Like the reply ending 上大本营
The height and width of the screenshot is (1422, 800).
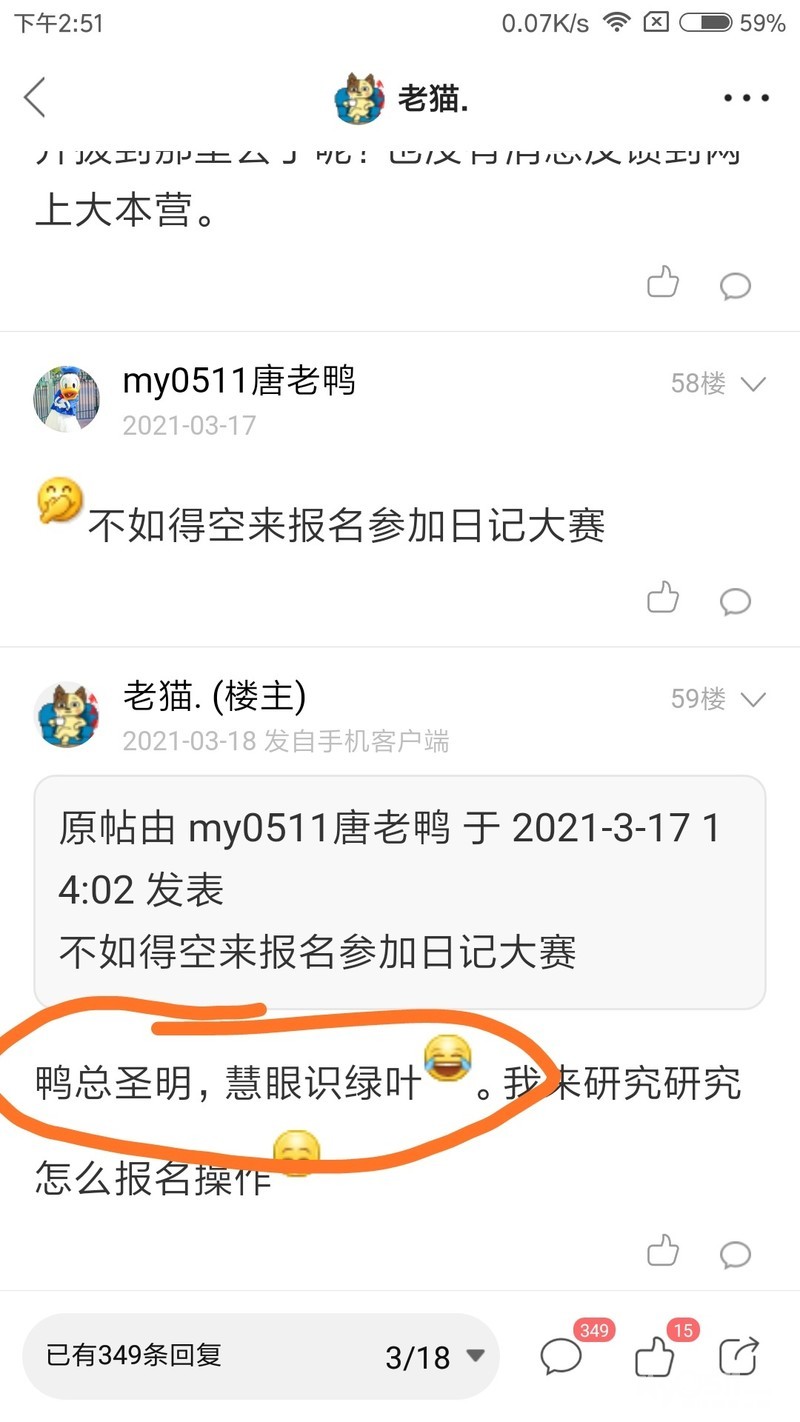[x=663, y=284]
